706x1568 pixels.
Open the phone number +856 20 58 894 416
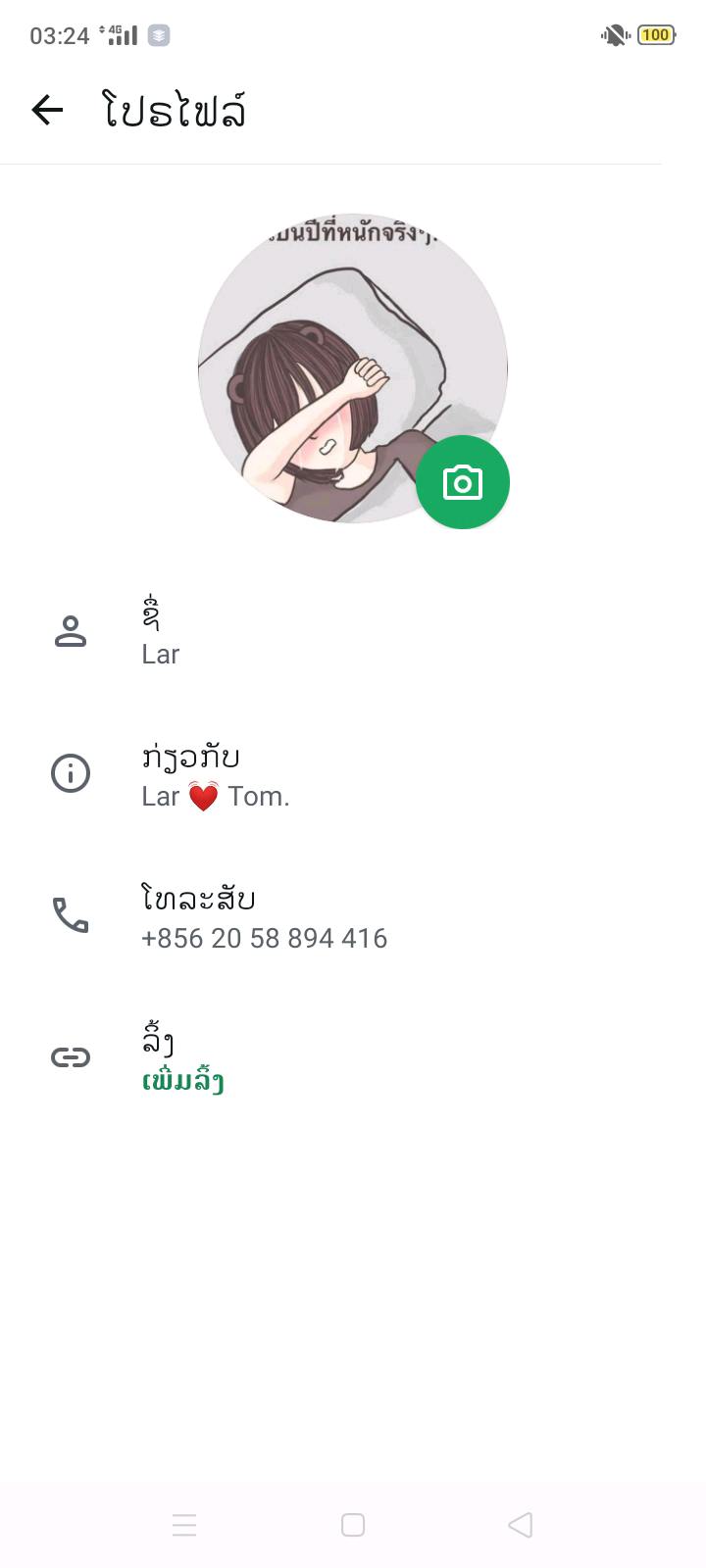[x=353, y=916]
